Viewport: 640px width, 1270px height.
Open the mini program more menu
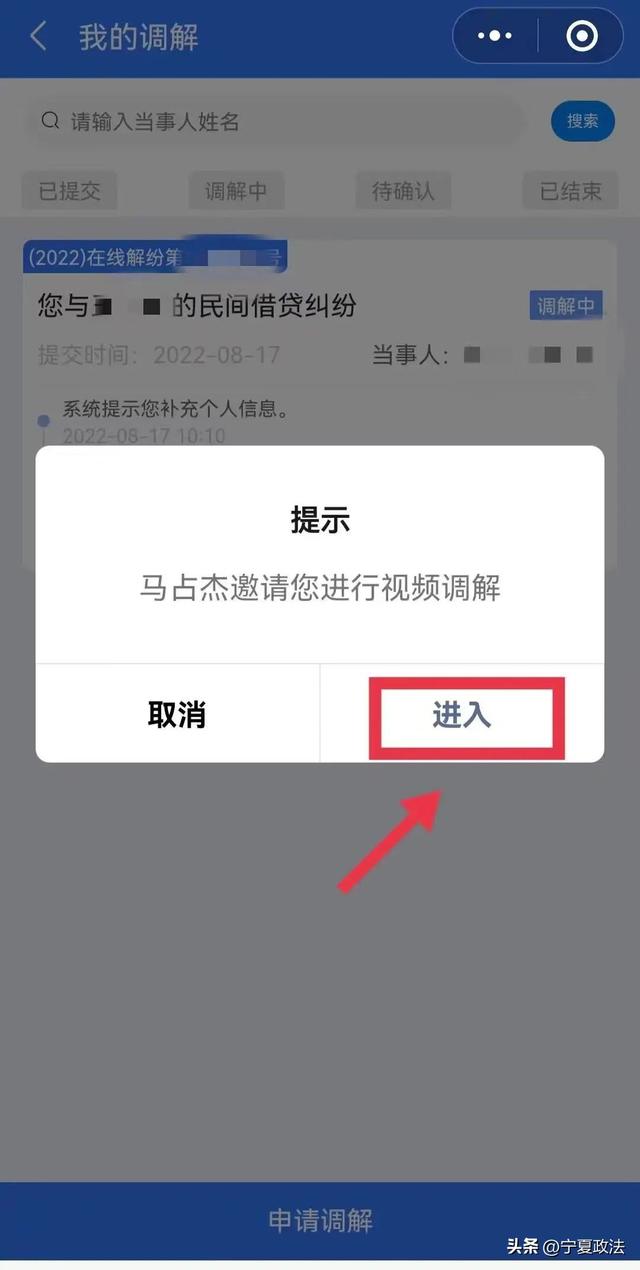[495, 37]
